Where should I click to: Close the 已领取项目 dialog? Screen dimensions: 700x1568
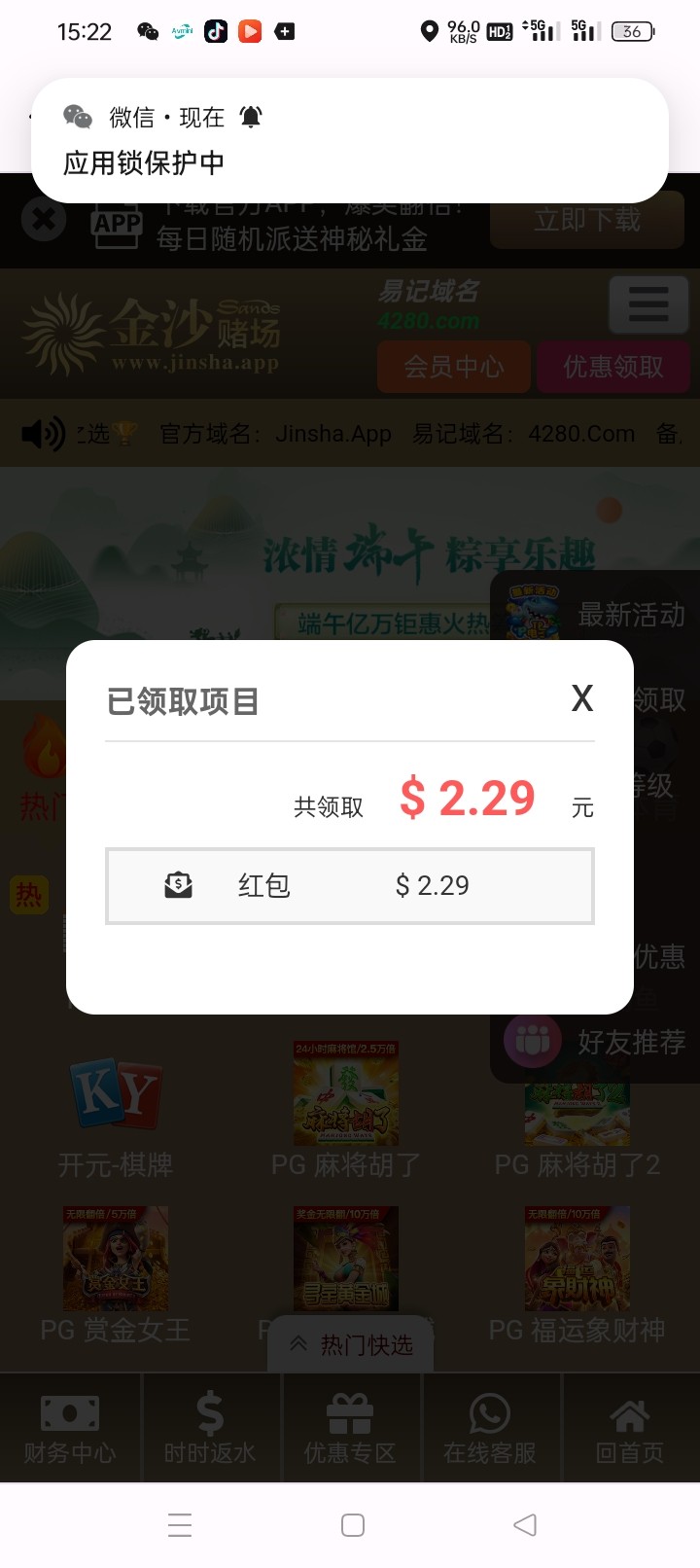tap(581, 698)
